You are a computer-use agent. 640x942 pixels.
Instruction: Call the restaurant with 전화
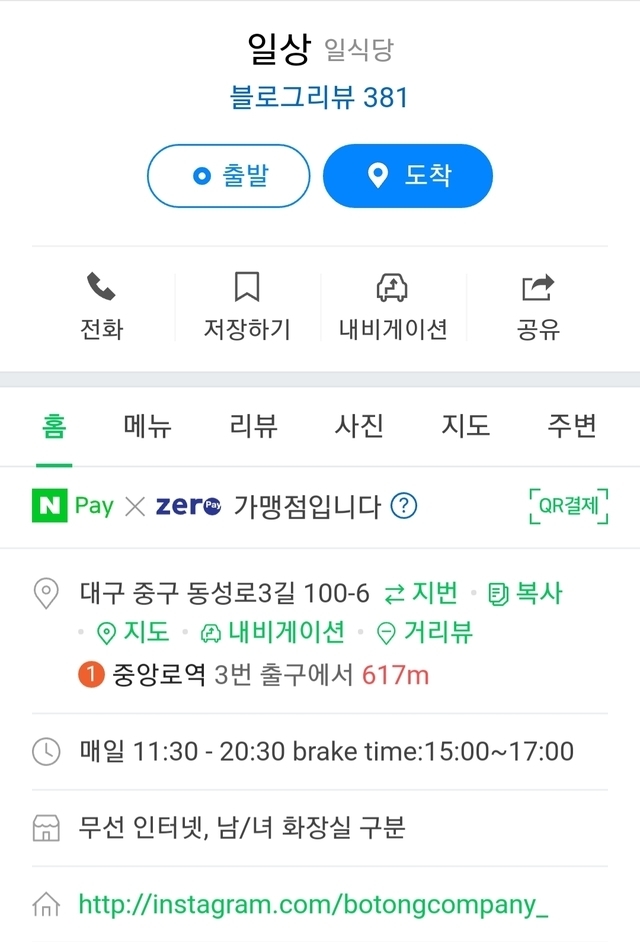[101, 307]
